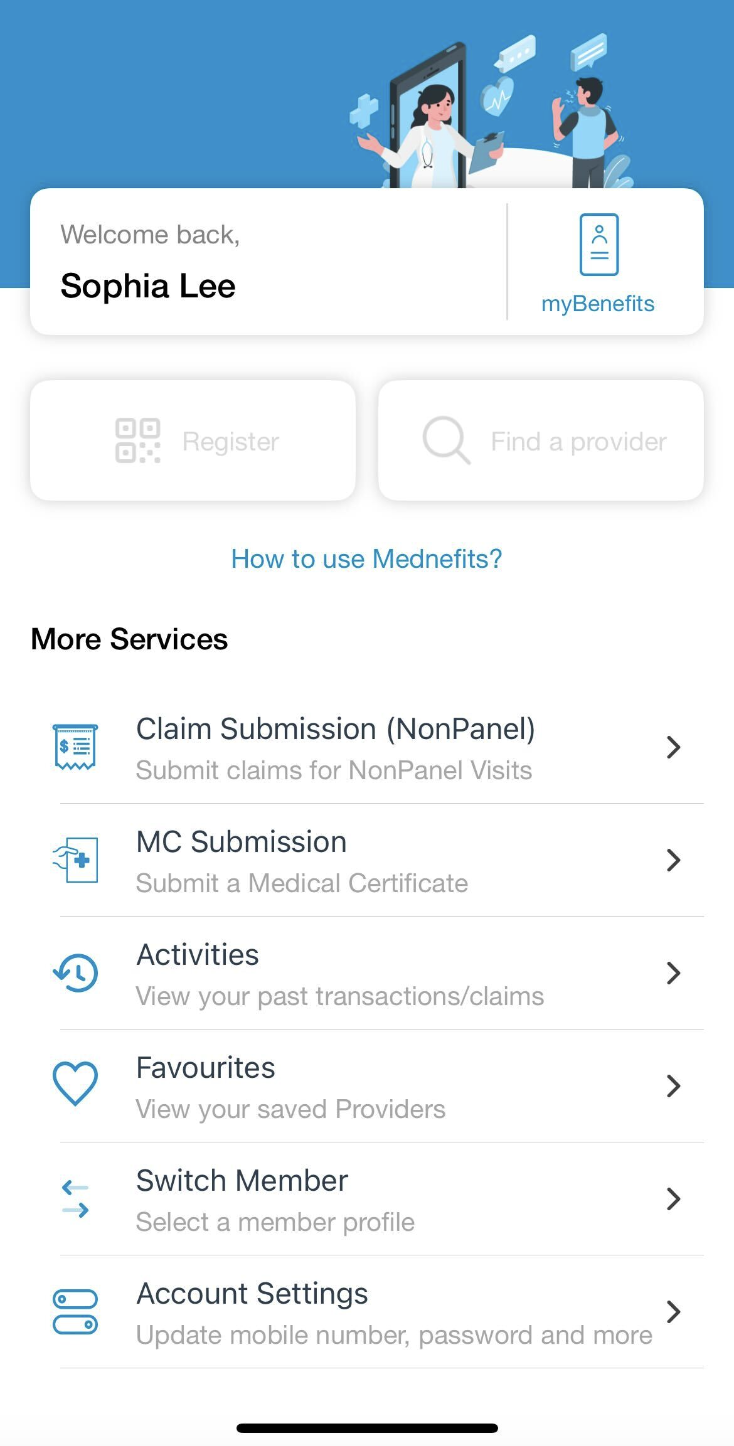Open the How to use Mednefits link
Image resolution: width=734 pixels, height=1446 pixels.
(x=366, y=558)
